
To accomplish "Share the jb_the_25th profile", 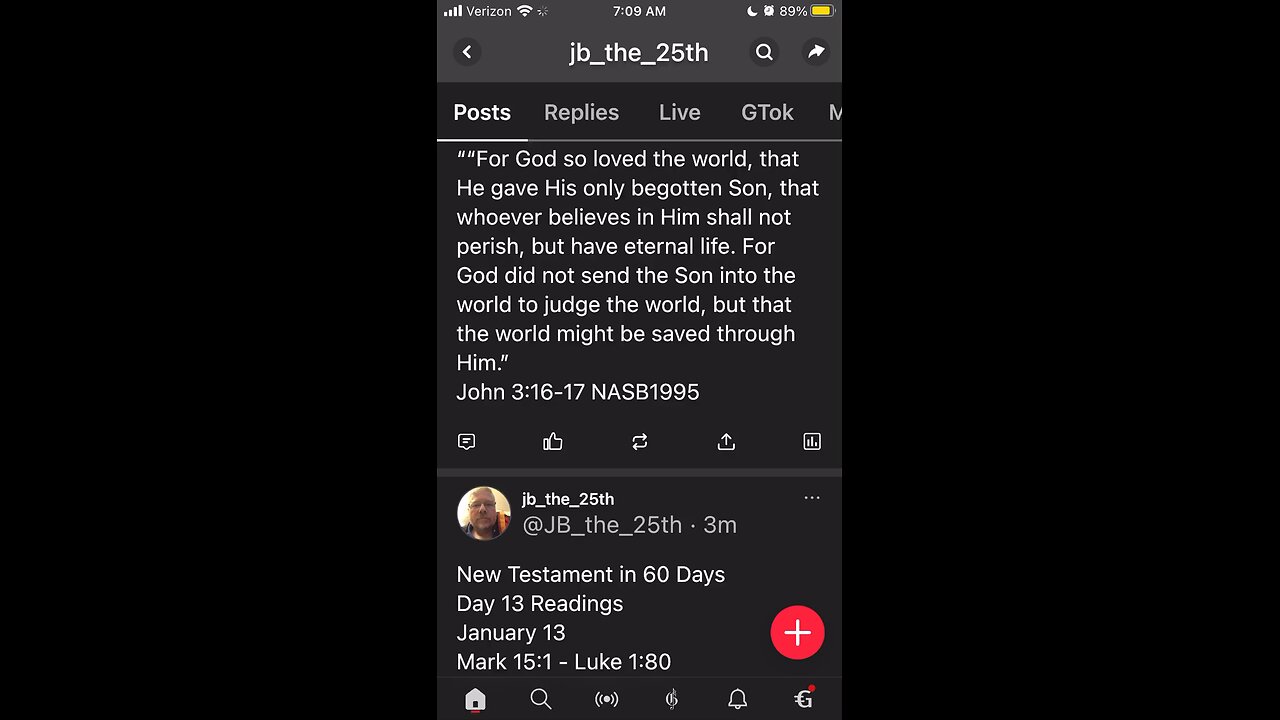I will pos(816,52).
